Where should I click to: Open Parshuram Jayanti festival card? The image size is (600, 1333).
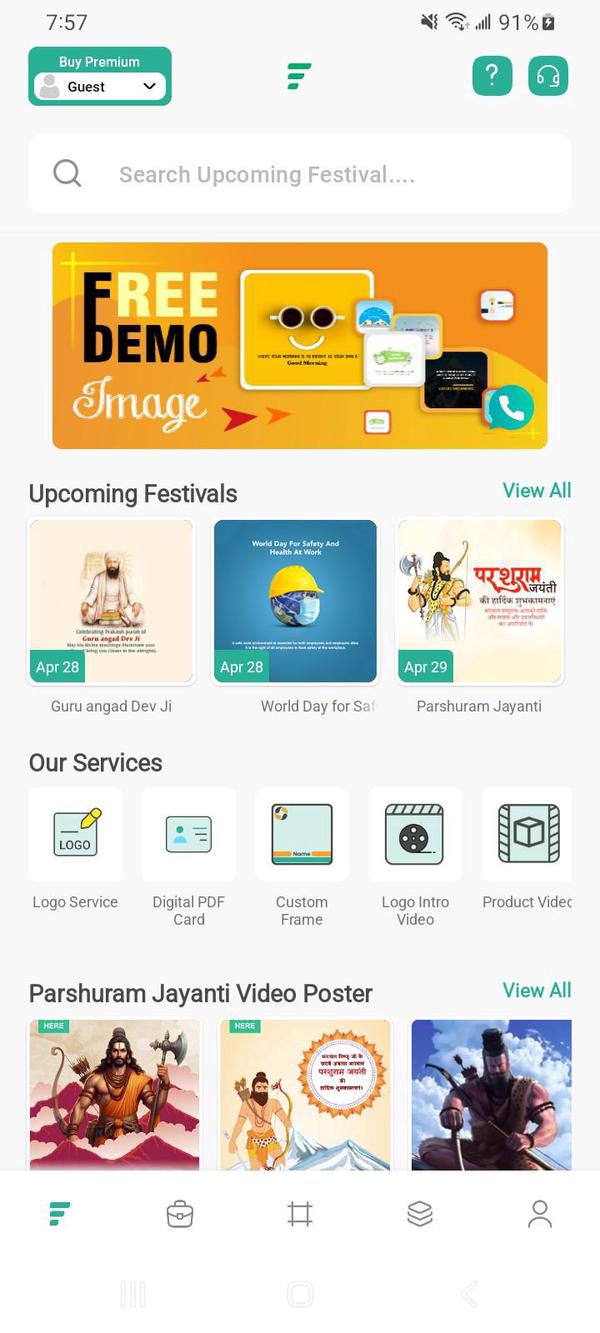479,602
